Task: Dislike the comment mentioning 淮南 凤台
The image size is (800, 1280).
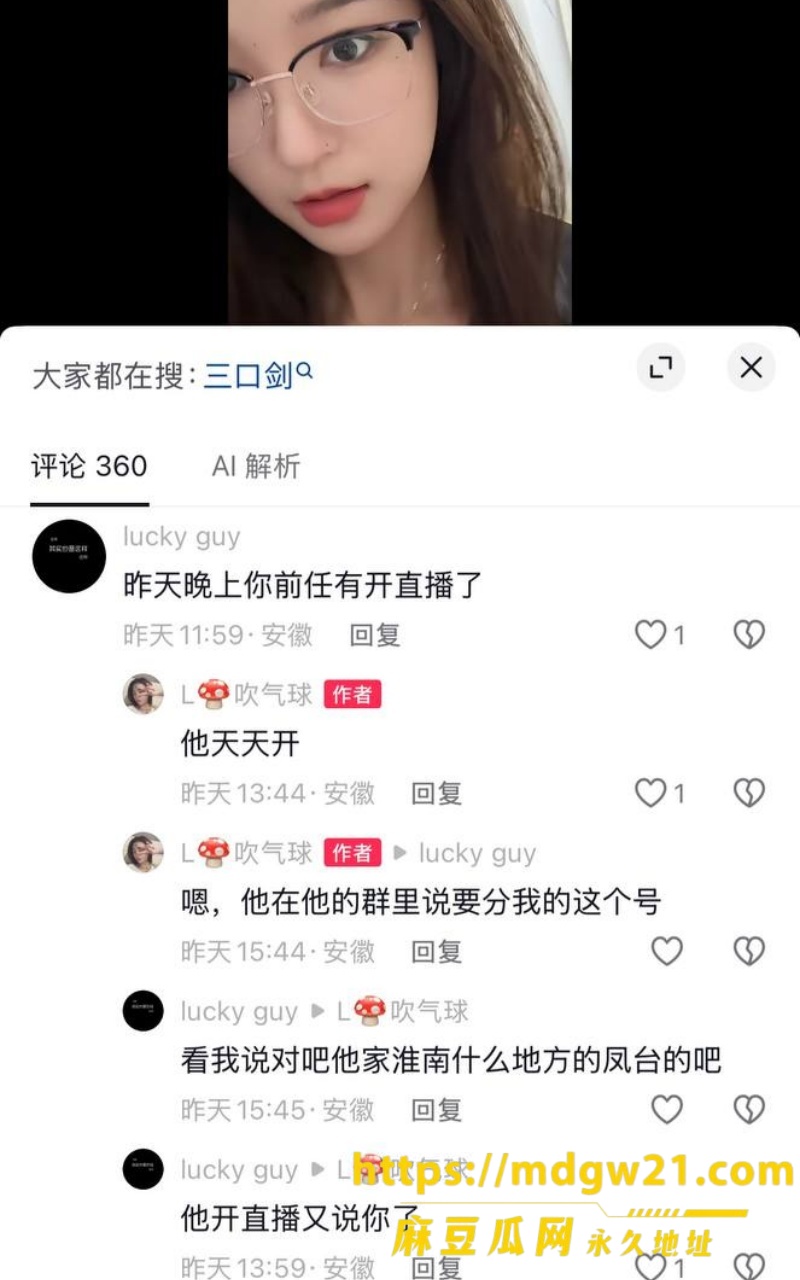Action: point(749,1109)
